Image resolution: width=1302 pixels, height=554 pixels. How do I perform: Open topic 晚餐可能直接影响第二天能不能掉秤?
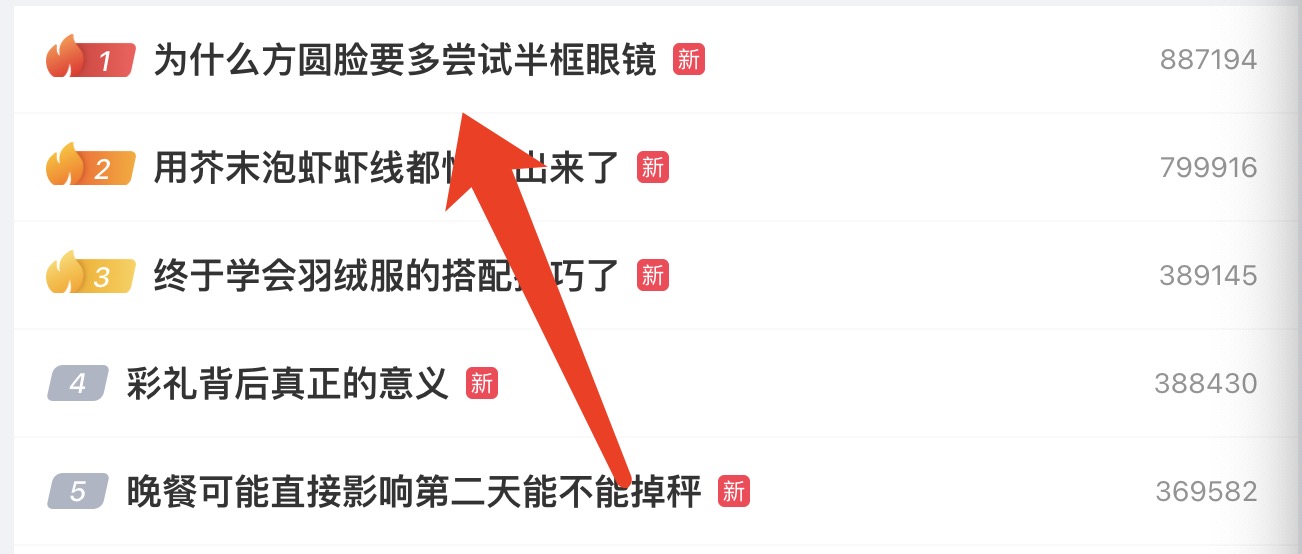414,491
